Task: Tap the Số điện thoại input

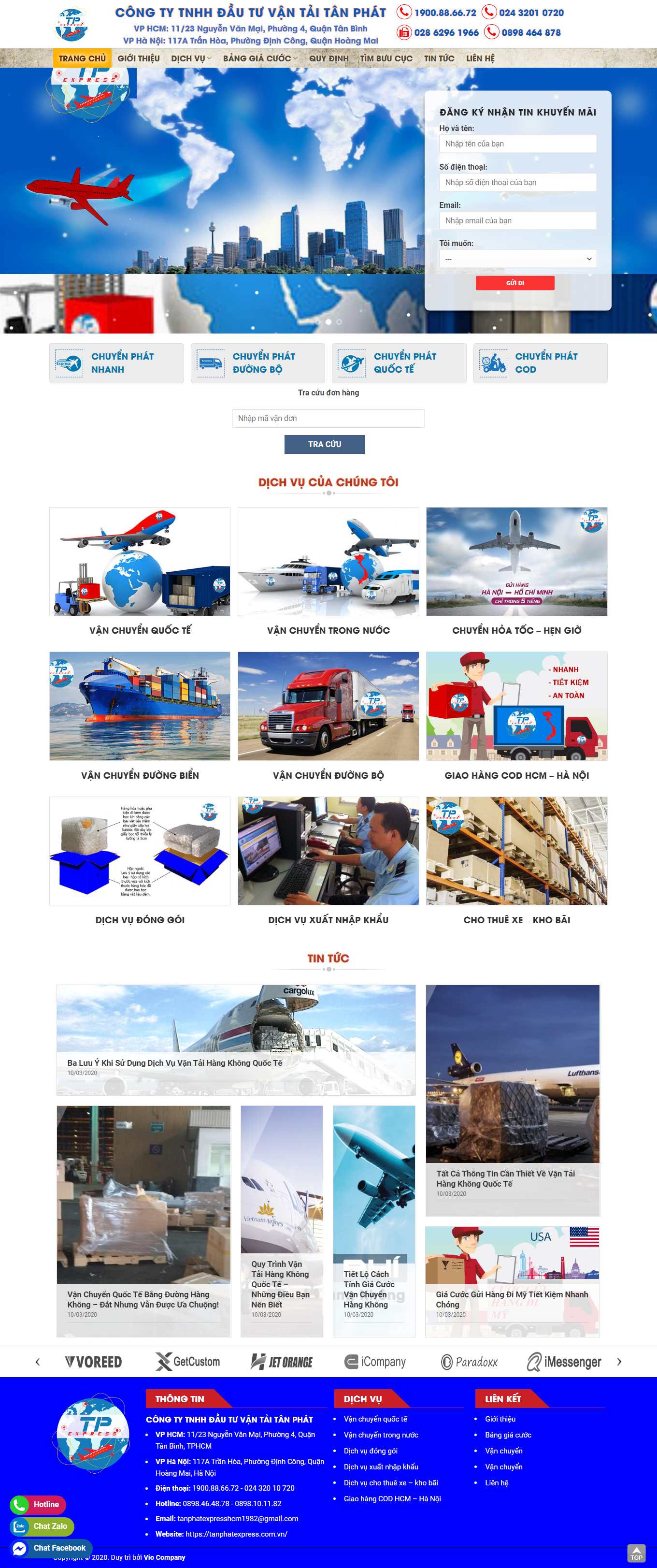Action: 517,182
